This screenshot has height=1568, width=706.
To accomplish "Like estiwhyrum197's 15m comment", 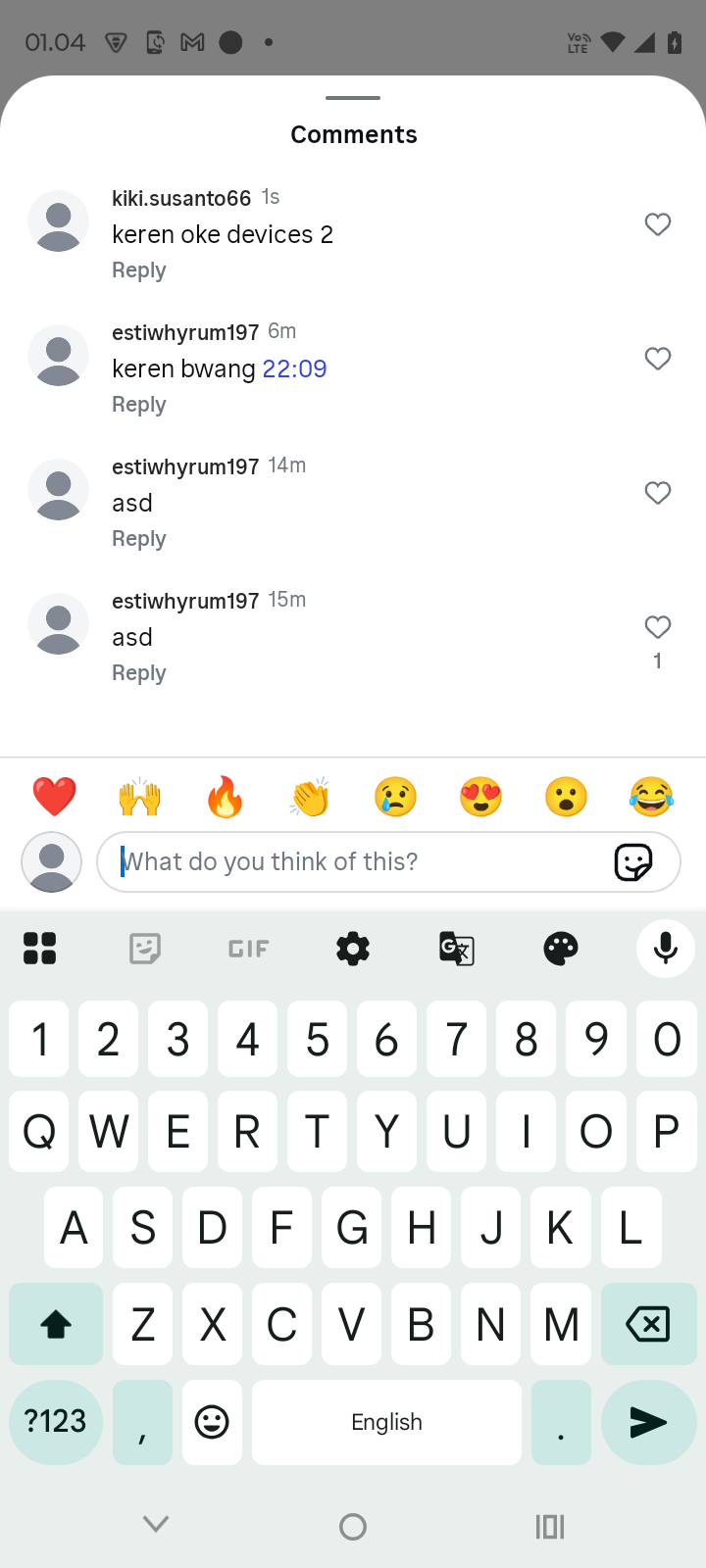I will click(x=657, y=627).
